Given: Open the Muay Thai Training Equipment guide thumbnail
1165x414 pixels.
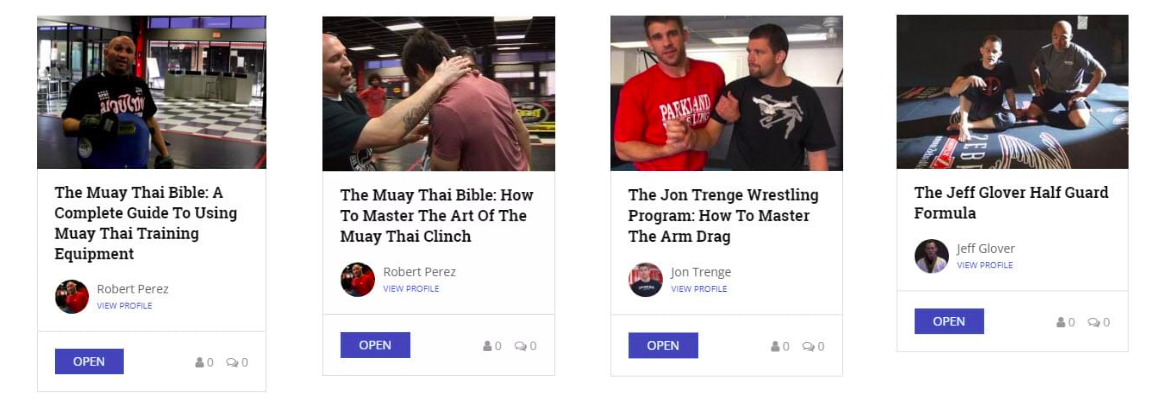Looking at the screenshot, I should click(x=151, y=92).
